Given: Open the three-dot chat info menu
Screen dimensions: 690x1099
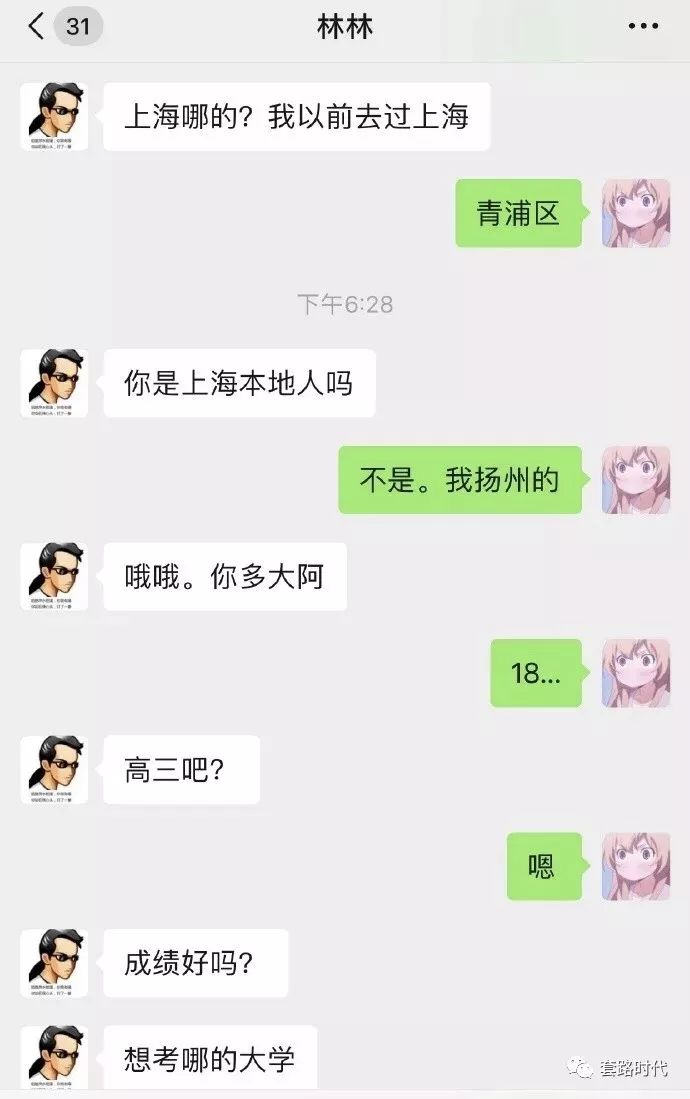Looking at the screenshot, I should (643, 27).
